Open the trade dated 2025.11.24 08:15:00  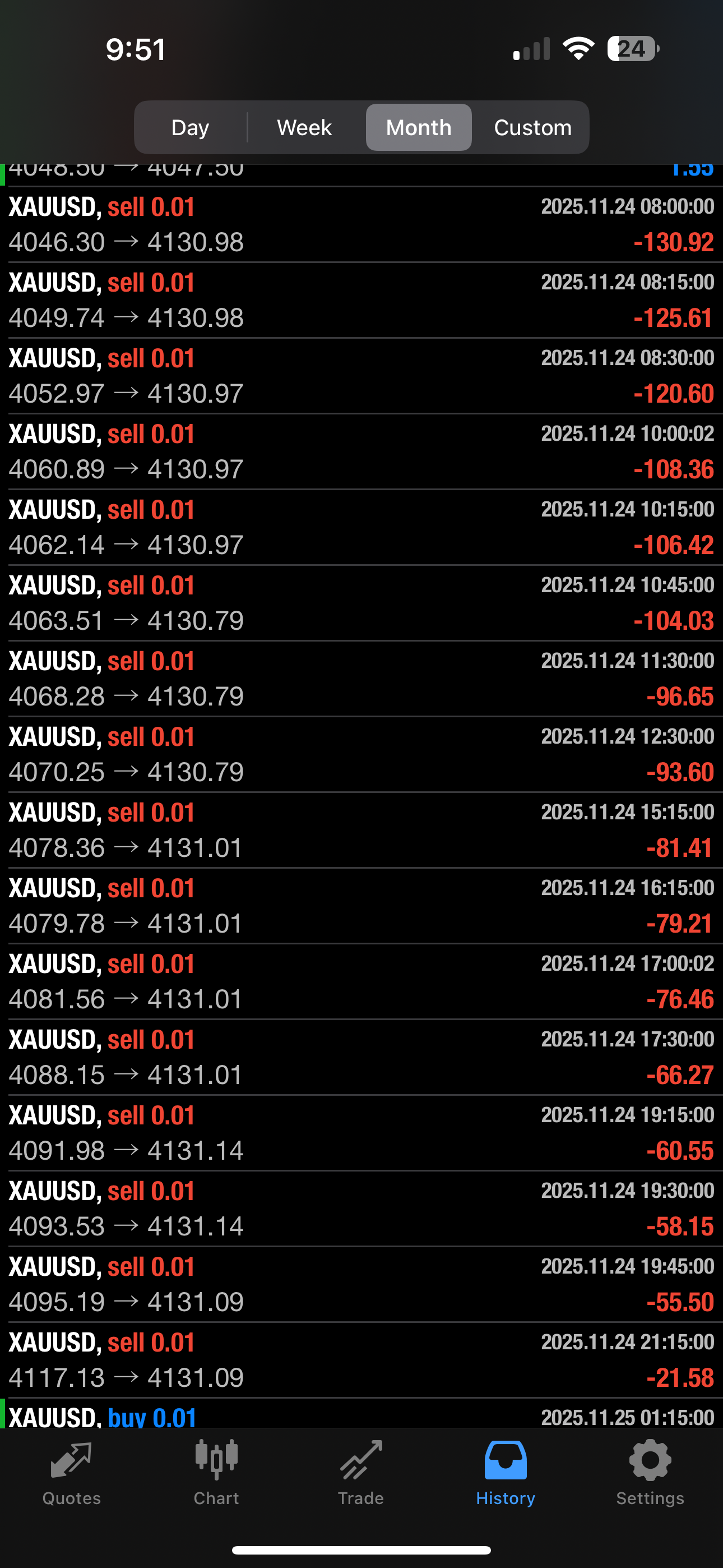tap(361, 300)
